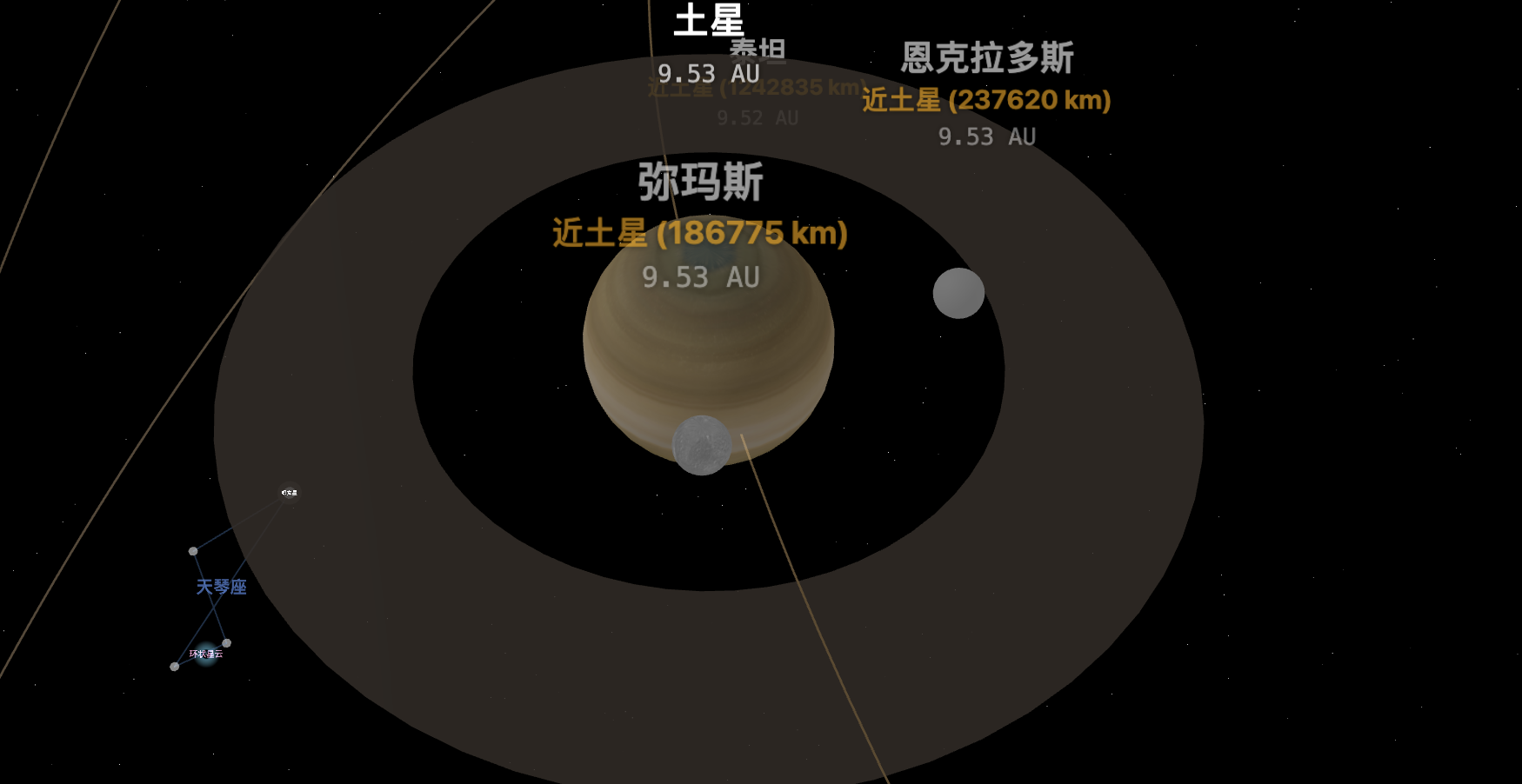
Task: Select the Lyra (天琴座) constellation label
Action: click(221, 587)
